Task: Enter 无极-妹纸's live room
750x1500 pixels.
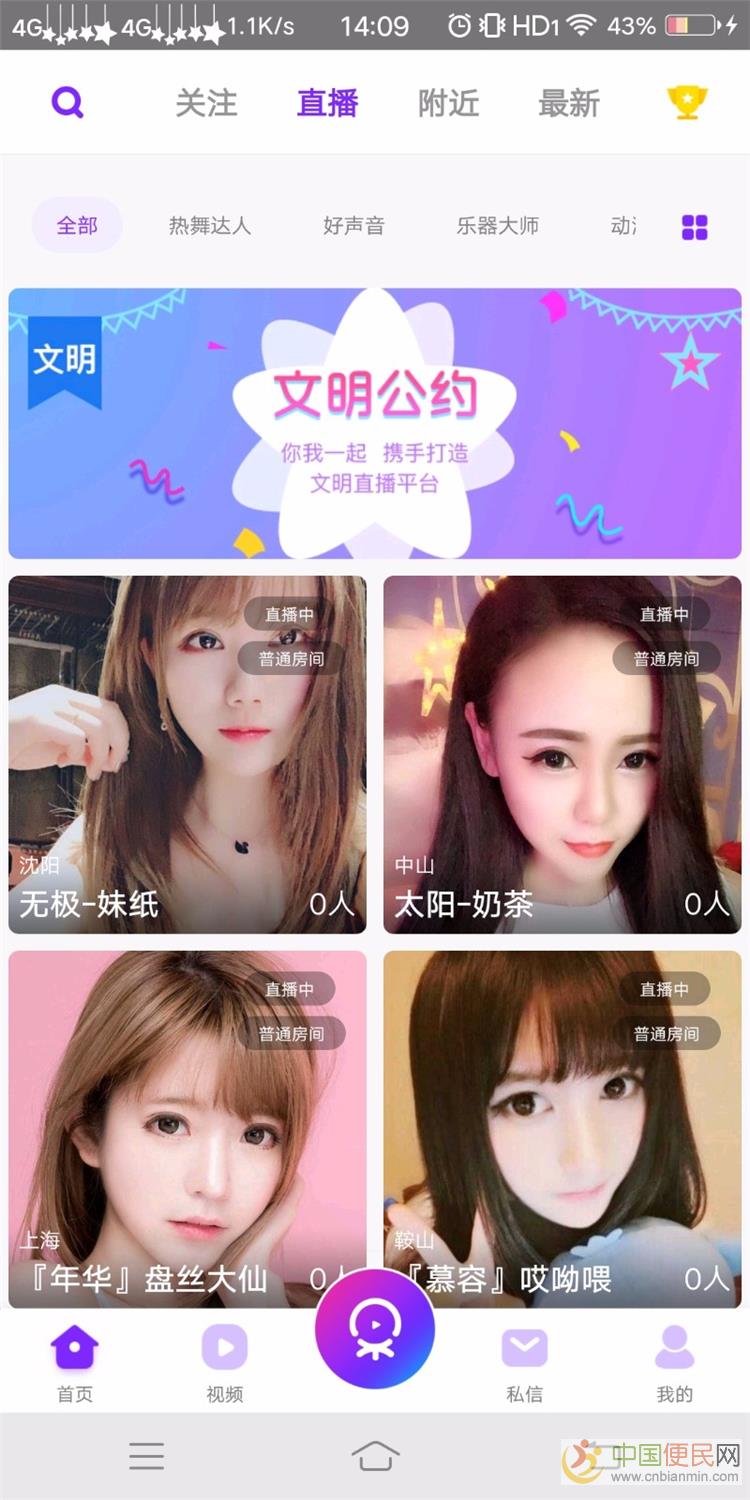Action: pyautogui.click(x=187, y=754)
